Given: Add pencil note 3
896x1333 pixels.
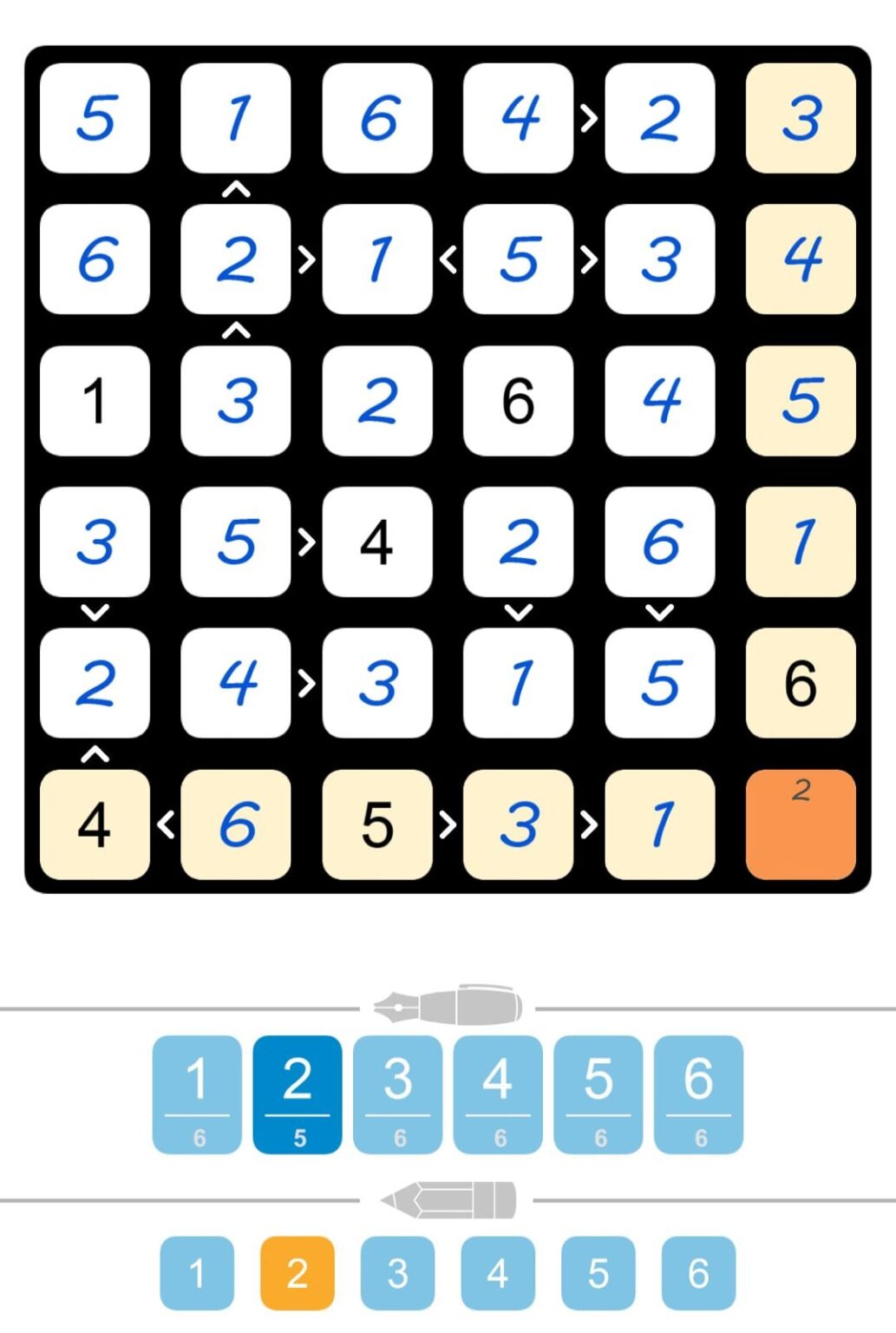Looking at the screenshot, I should point(397,1273).
